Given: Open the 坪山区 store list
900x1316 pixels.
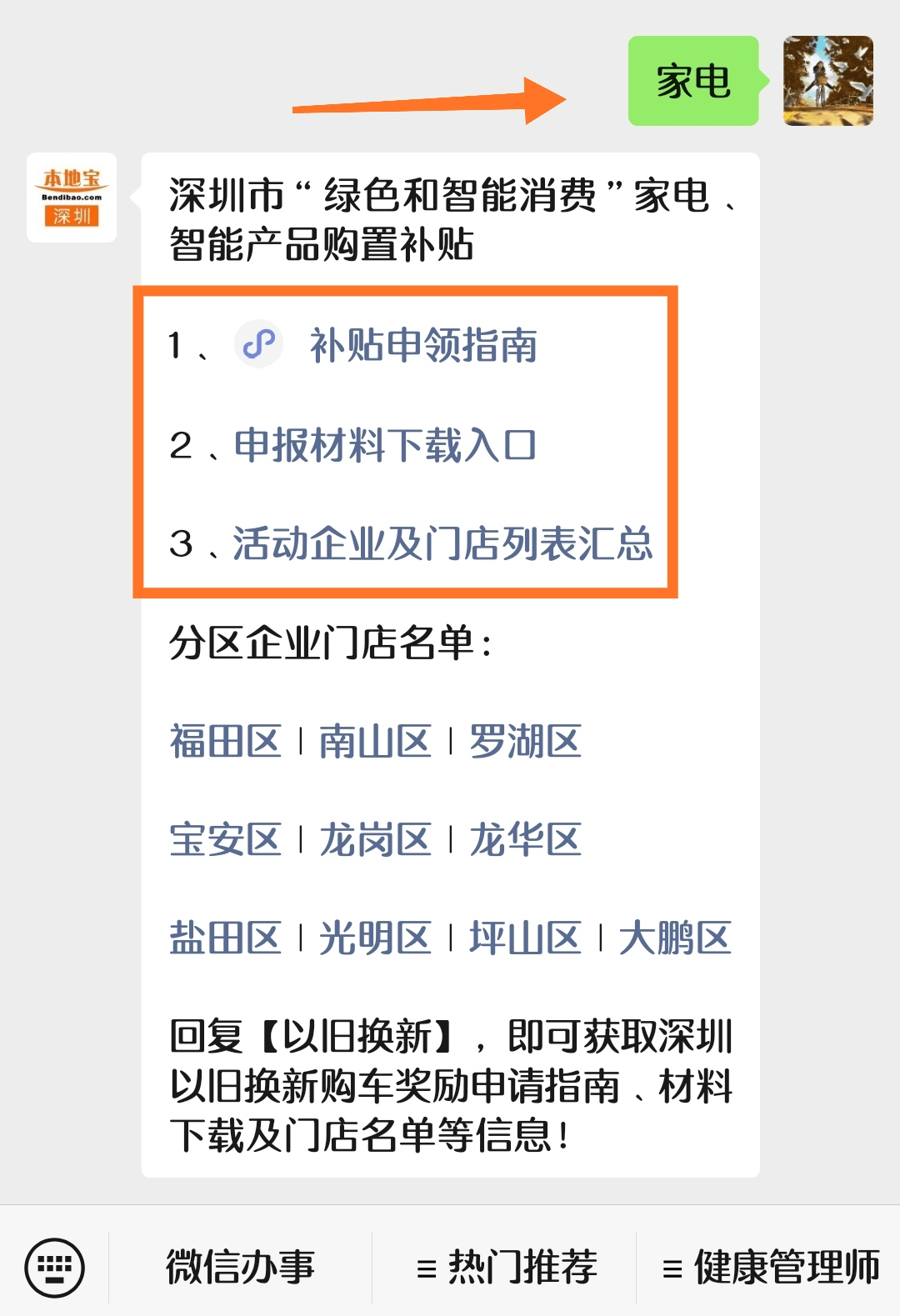Looking at the screenshot, I should (525, 938).
